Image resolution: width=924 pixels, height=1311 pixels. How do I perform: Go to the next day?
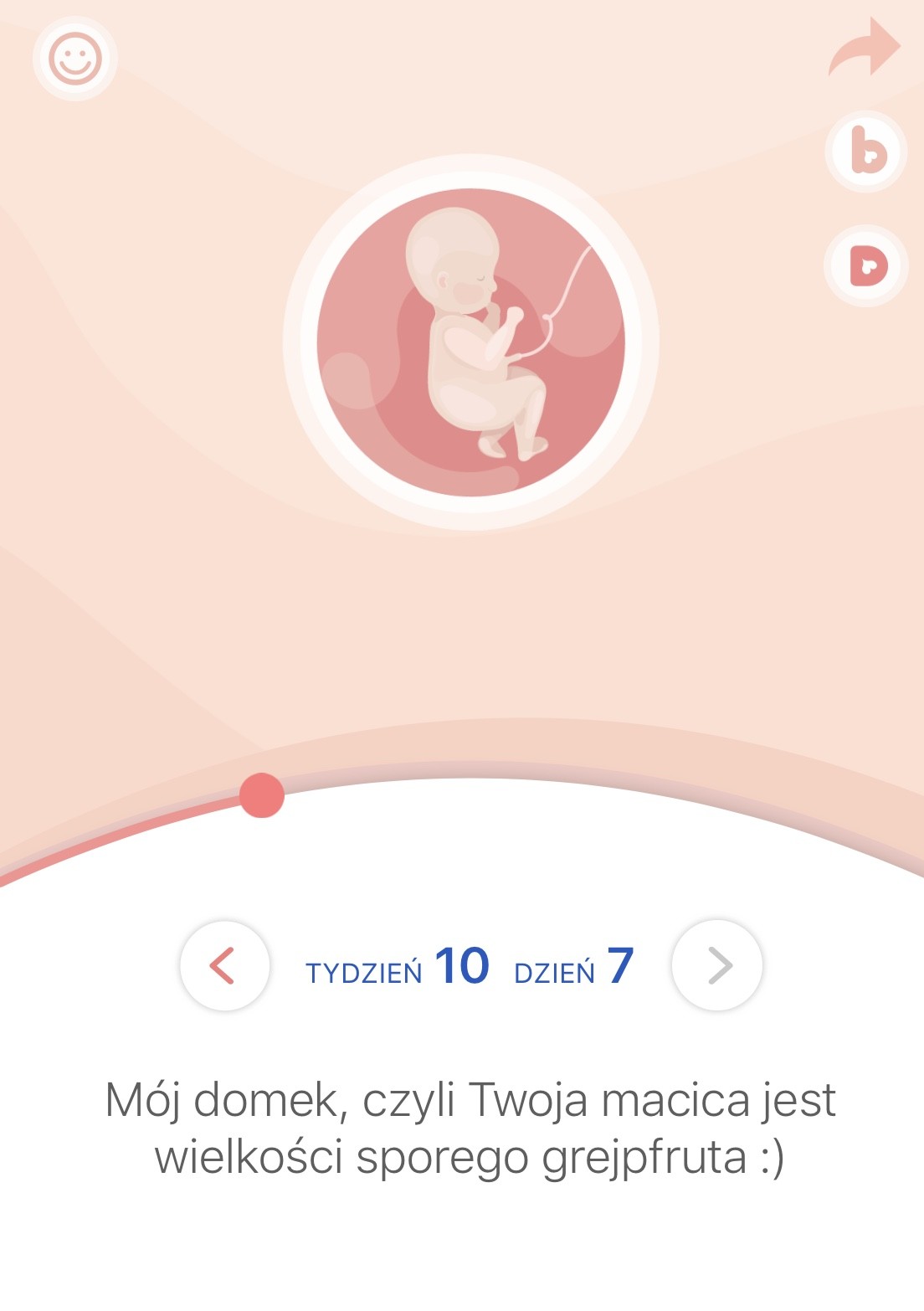click(717, 965)
